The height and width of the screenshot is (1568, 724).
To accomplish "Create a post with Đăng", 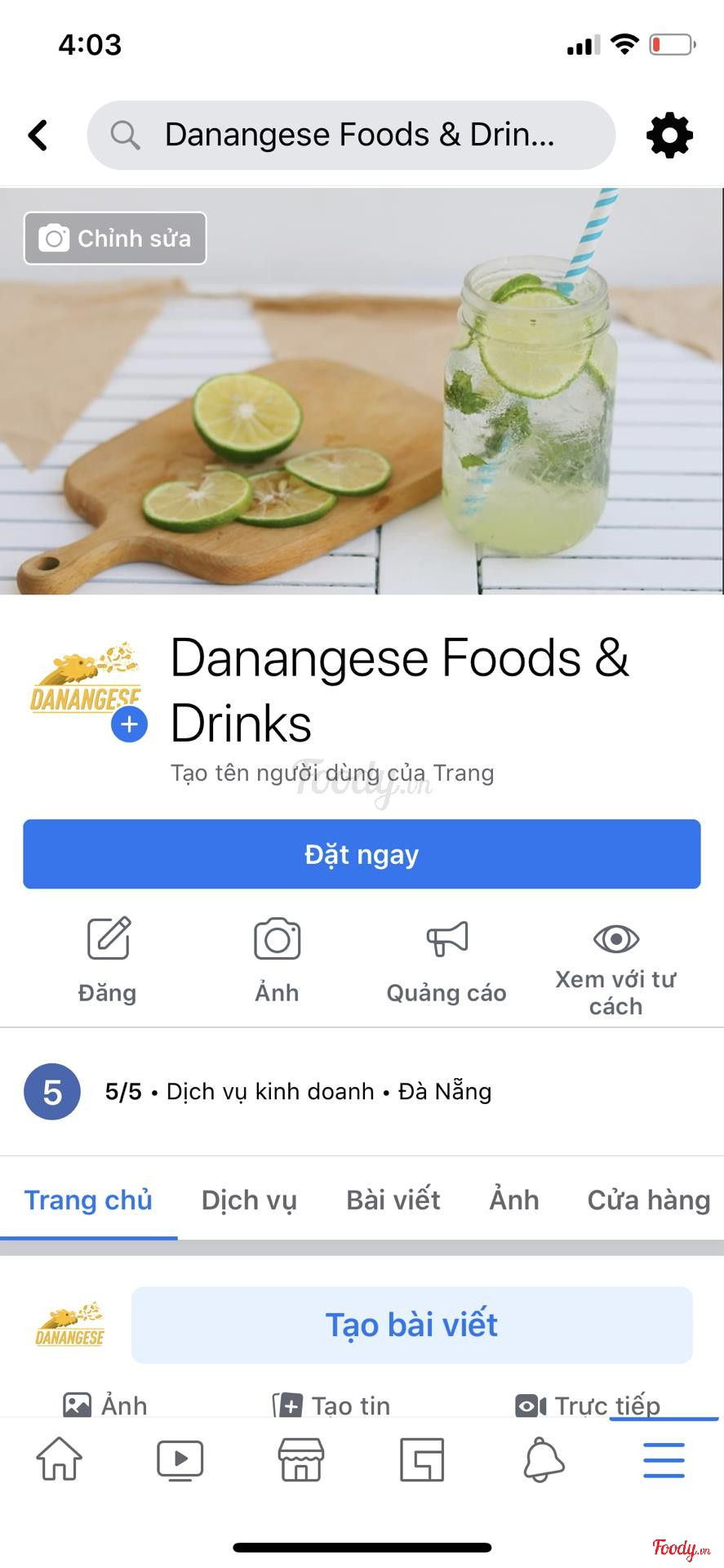I will pos(108,959).
